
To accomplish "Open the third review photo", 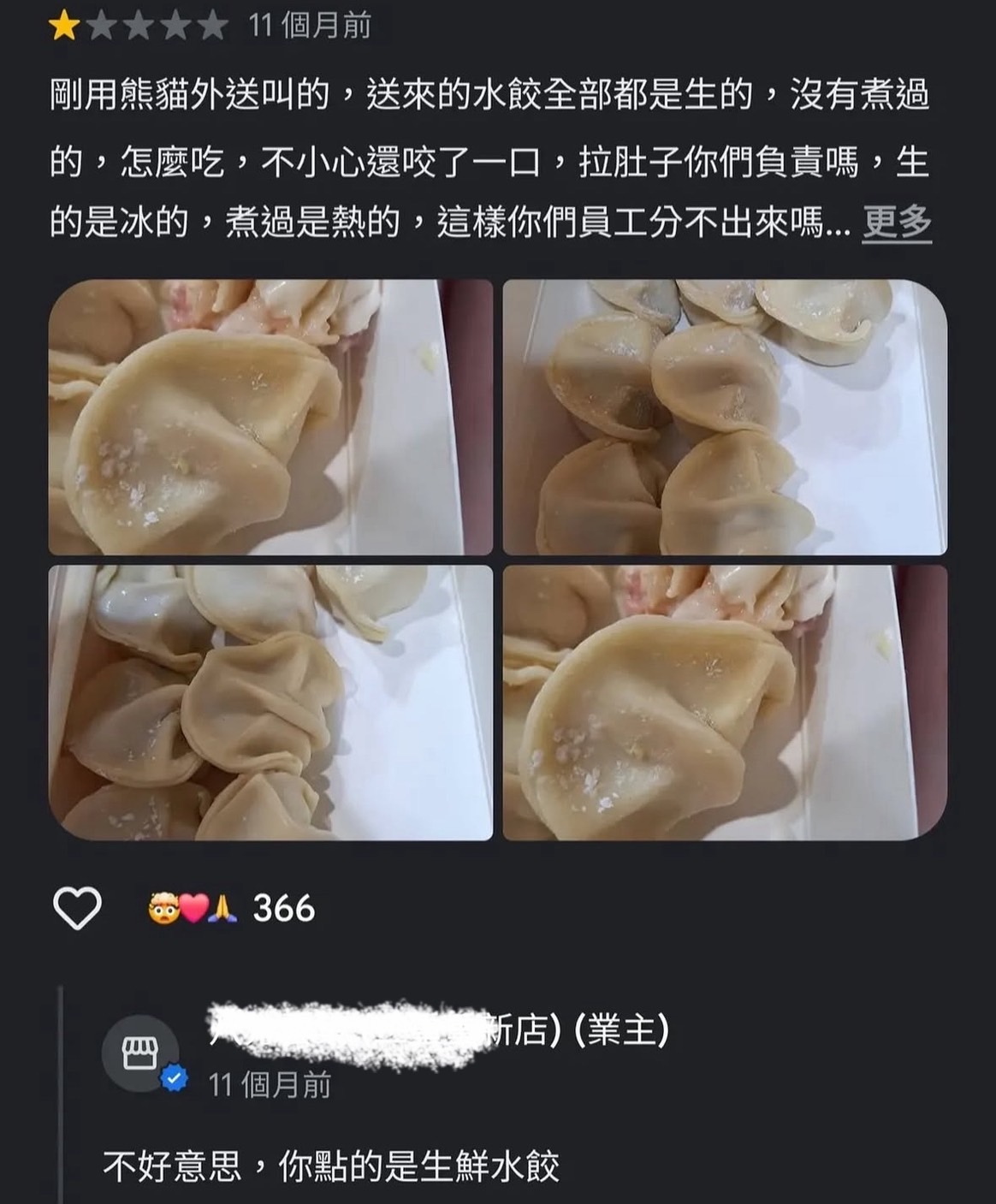I will coord(270,702).
